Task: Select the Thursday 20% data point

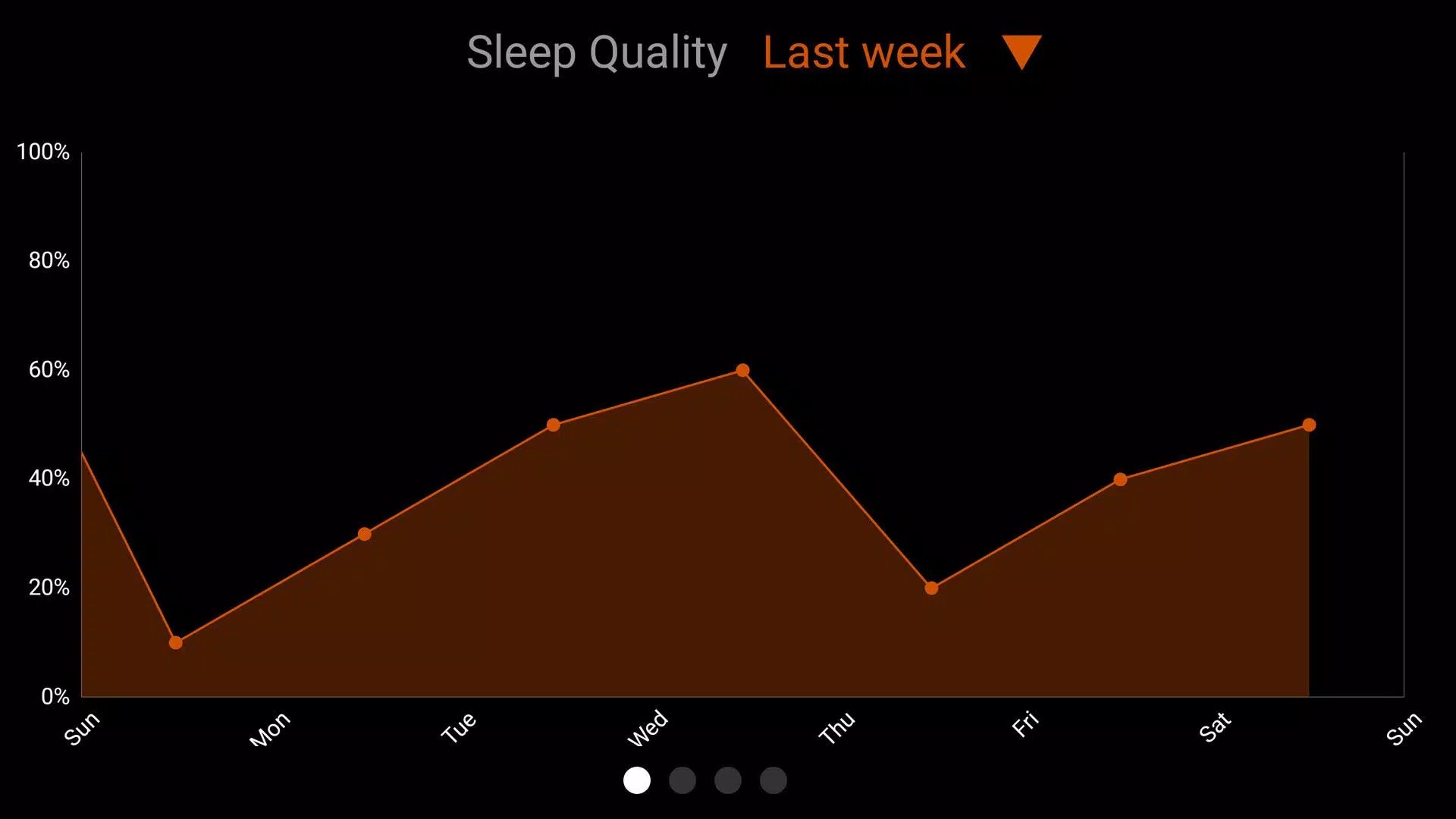Action: pyautogui.click(x=931, y=588)
